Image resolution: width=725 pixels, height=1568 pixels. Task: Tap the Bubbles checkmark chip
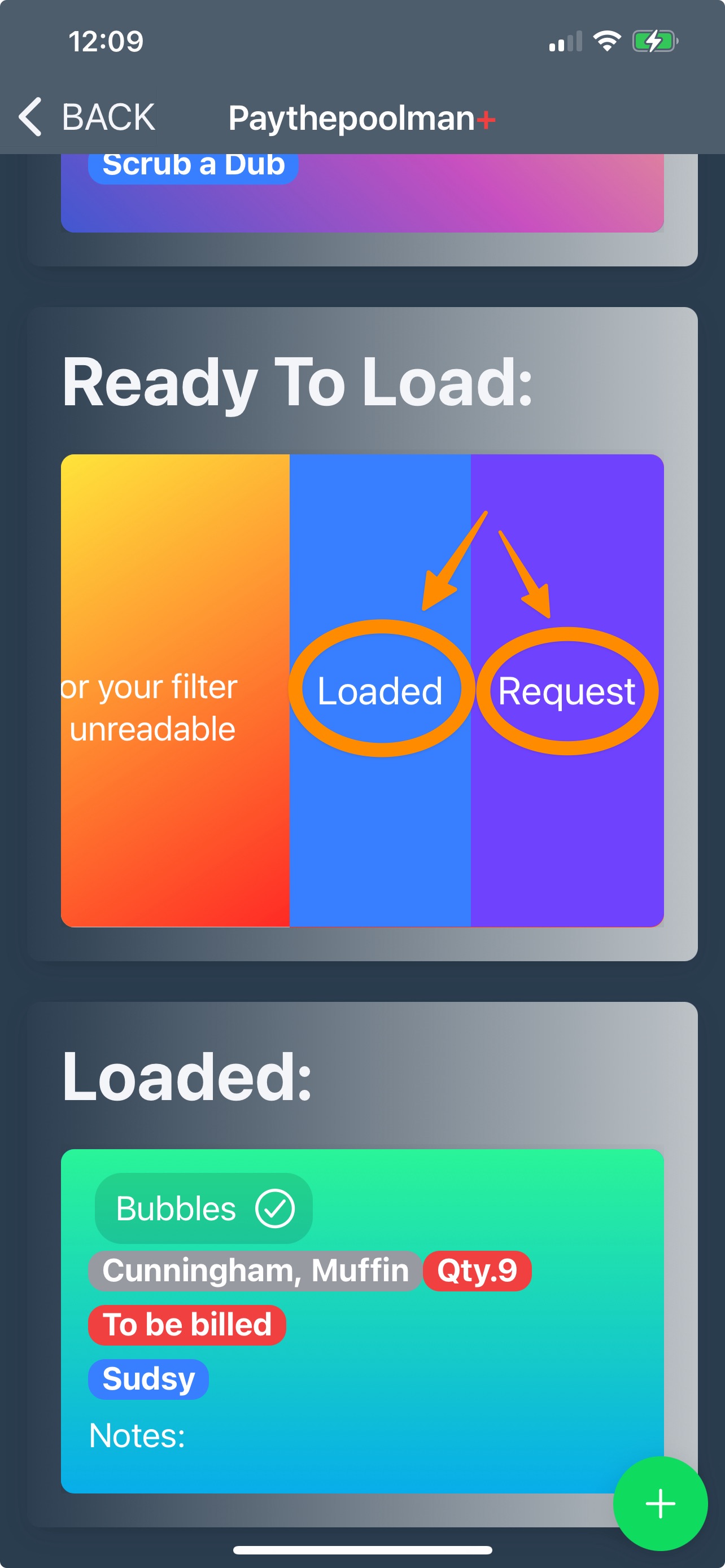click(203, 1208)
